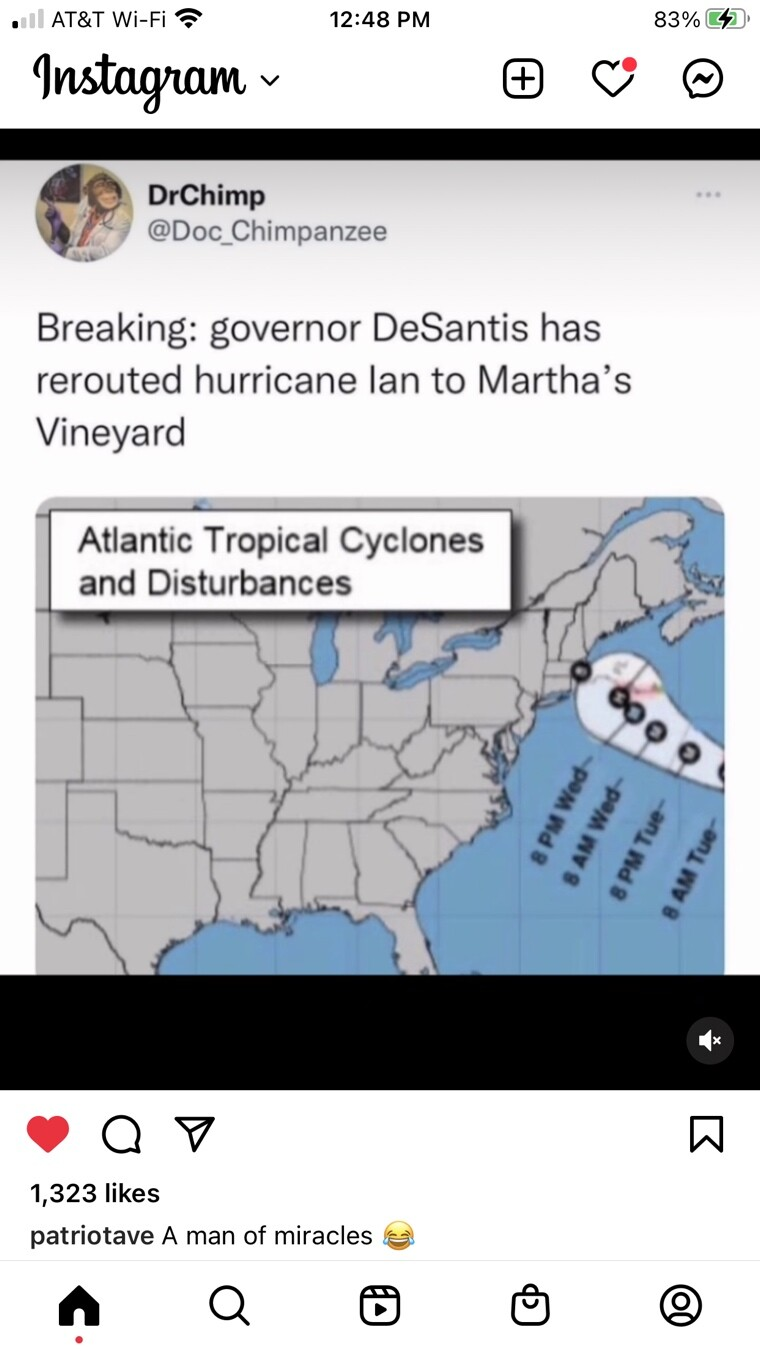Open Messenger direct messages
Screen dimensions: 760x1351
703,80
